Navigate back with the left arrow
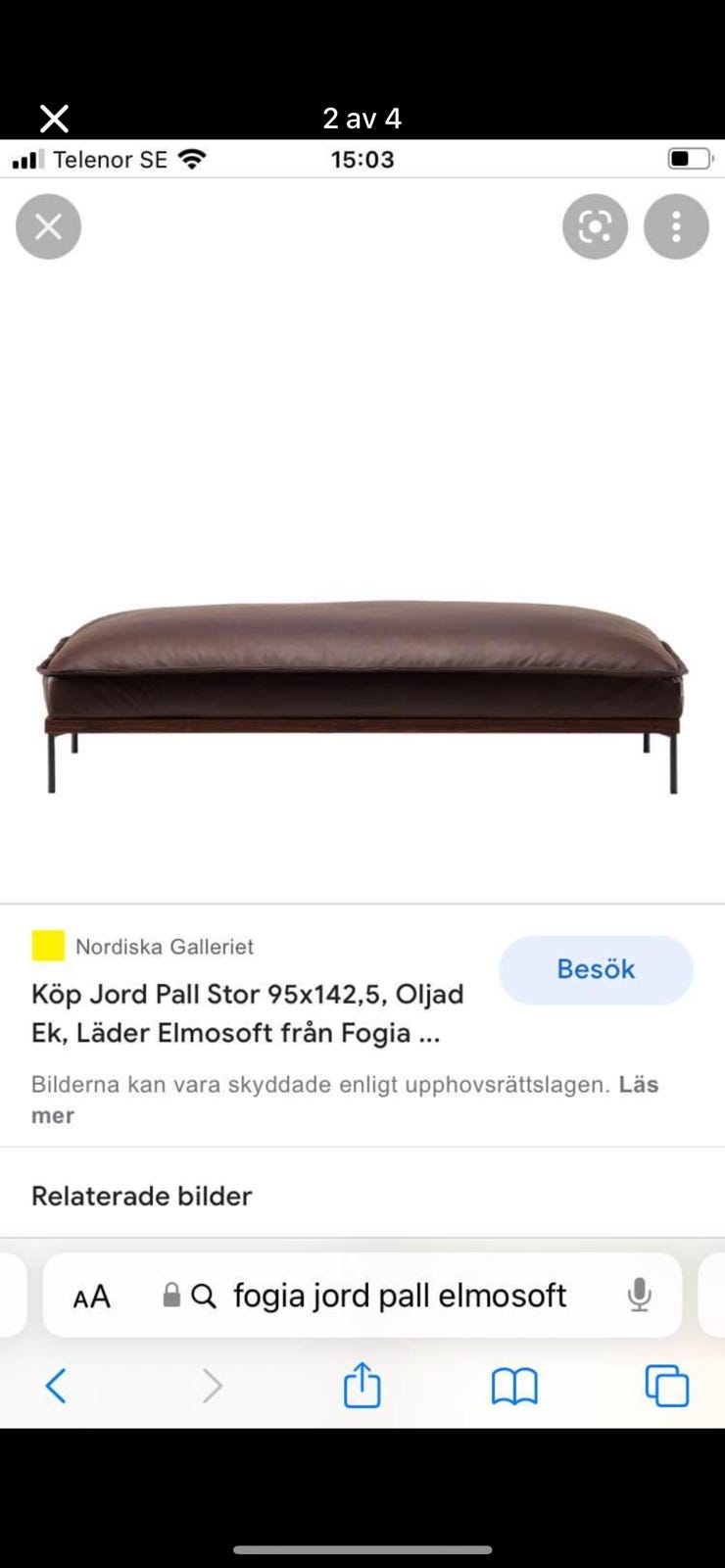This screenshot has width=725, height=1568. pyautogui.click(x=56, y=1386)
